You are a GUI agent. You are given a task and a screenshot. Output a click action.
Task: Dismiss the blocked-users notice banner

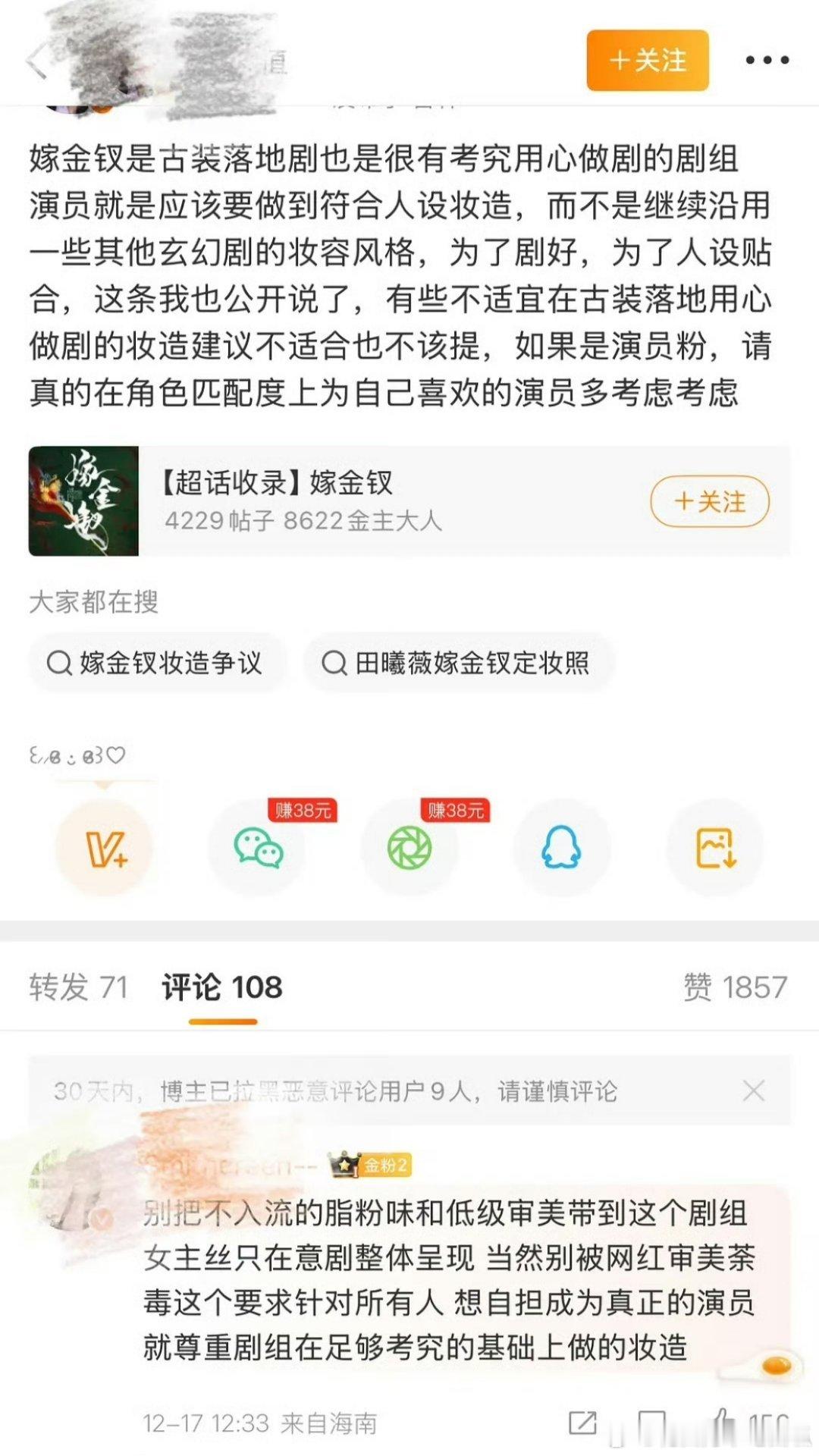(754, 1089)
